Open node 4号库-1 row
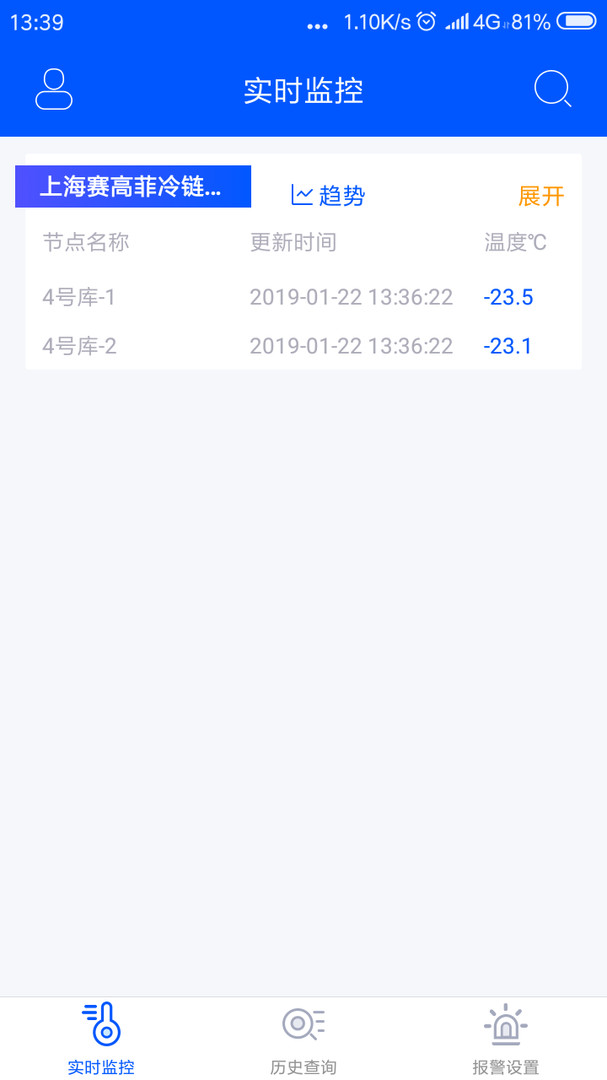Image resolution: width=607 pixels, height=1080 pixels. 300,297
